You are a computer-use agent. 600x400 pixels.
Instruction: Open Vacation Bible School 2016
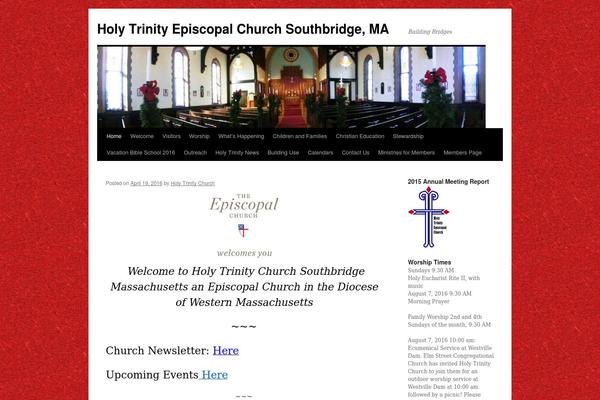(x=141, y=153)
